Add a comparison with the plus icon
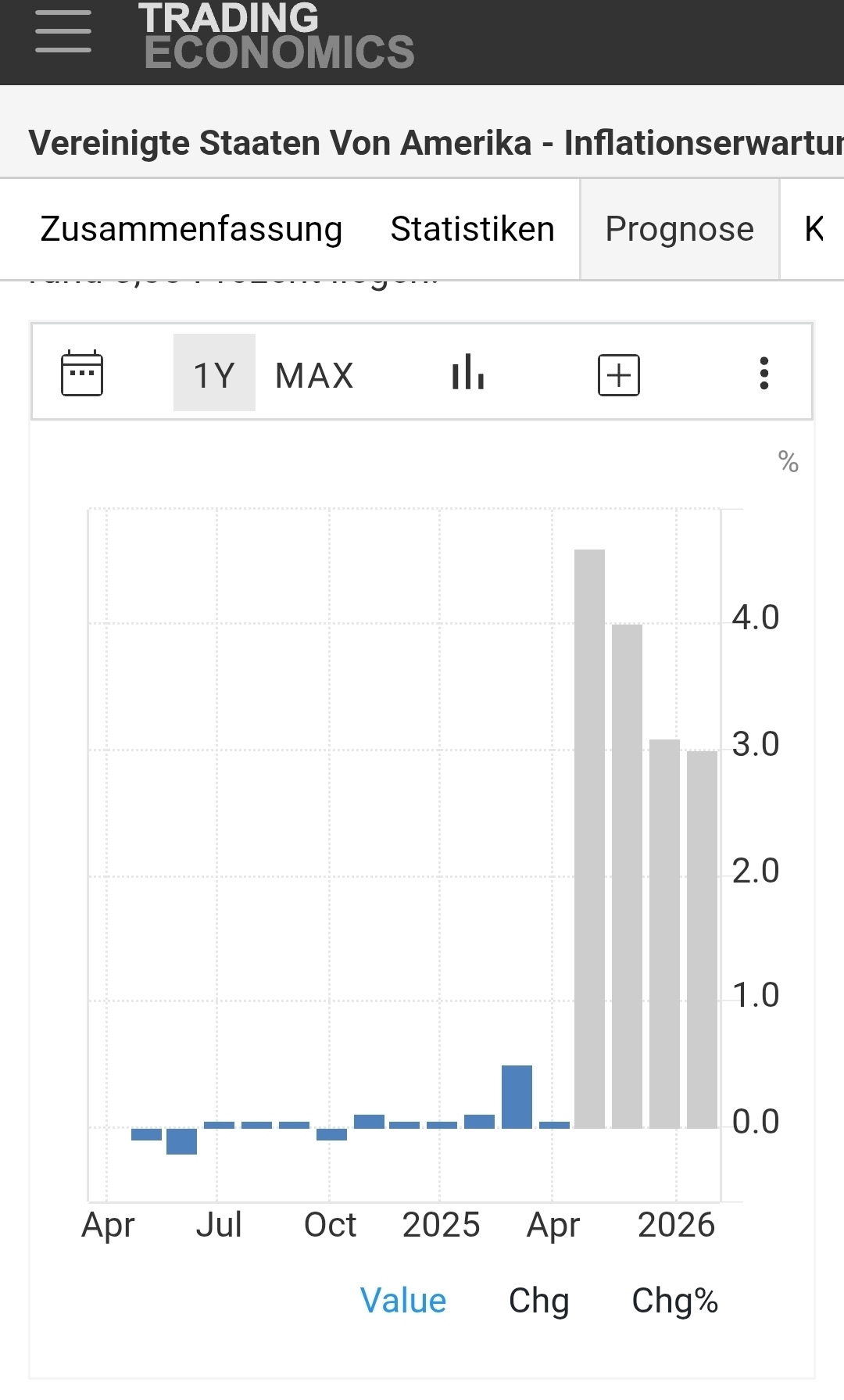Screen dimensions: 844x1400 point(619,375)
